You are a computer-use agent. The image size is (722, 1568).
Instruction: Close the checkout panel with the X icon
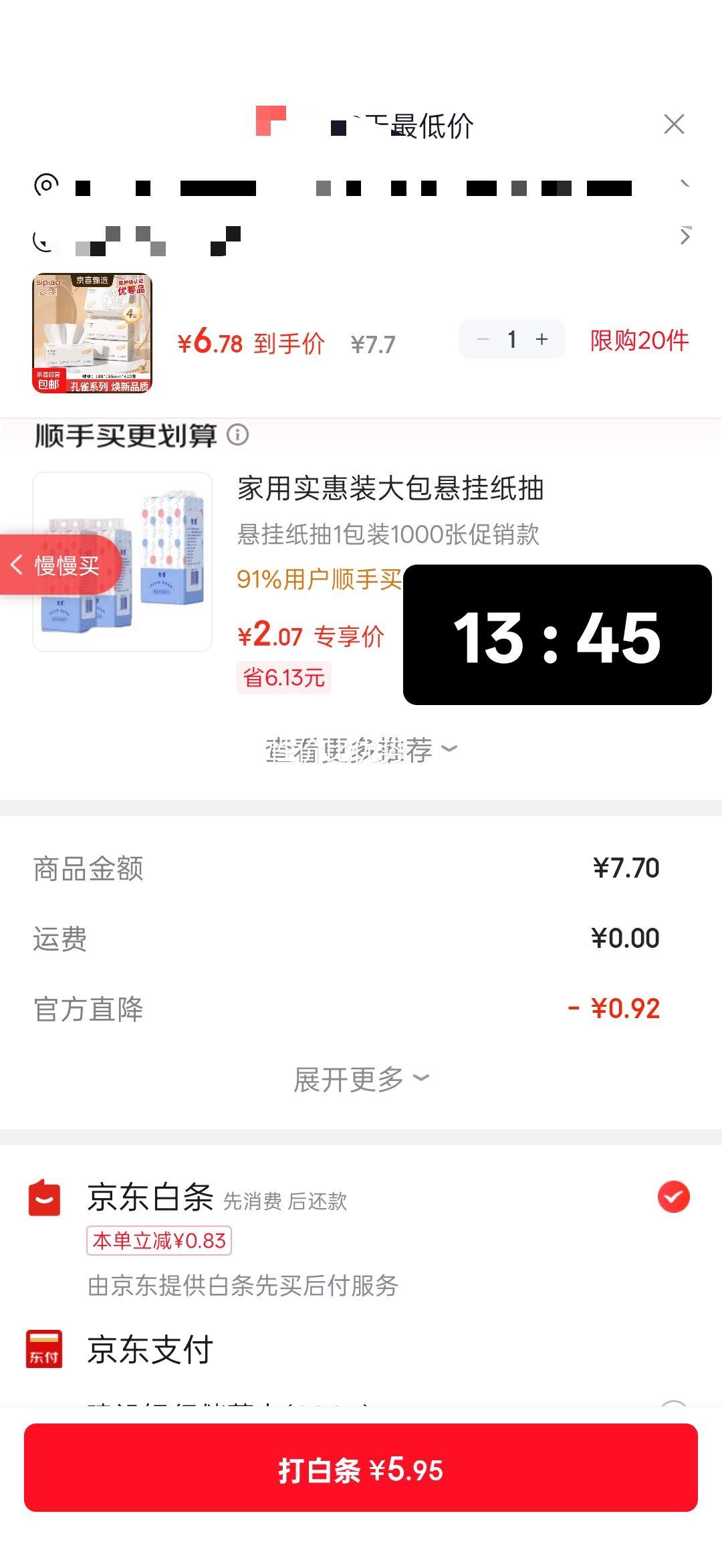(674, 124)
